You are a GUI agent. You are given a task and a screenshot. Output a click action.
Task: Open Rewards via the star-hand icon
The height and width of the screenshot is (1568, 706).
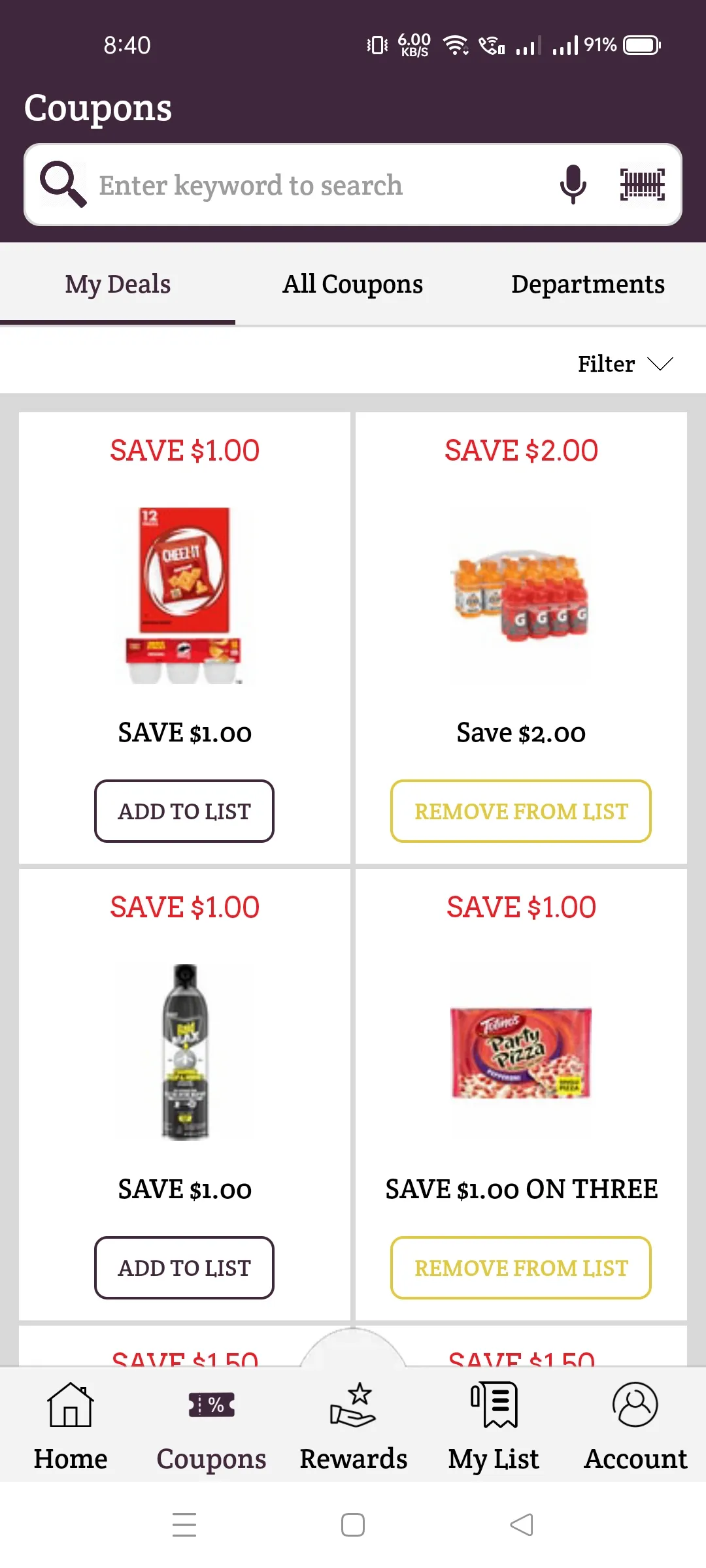[x=353, y=1406]
